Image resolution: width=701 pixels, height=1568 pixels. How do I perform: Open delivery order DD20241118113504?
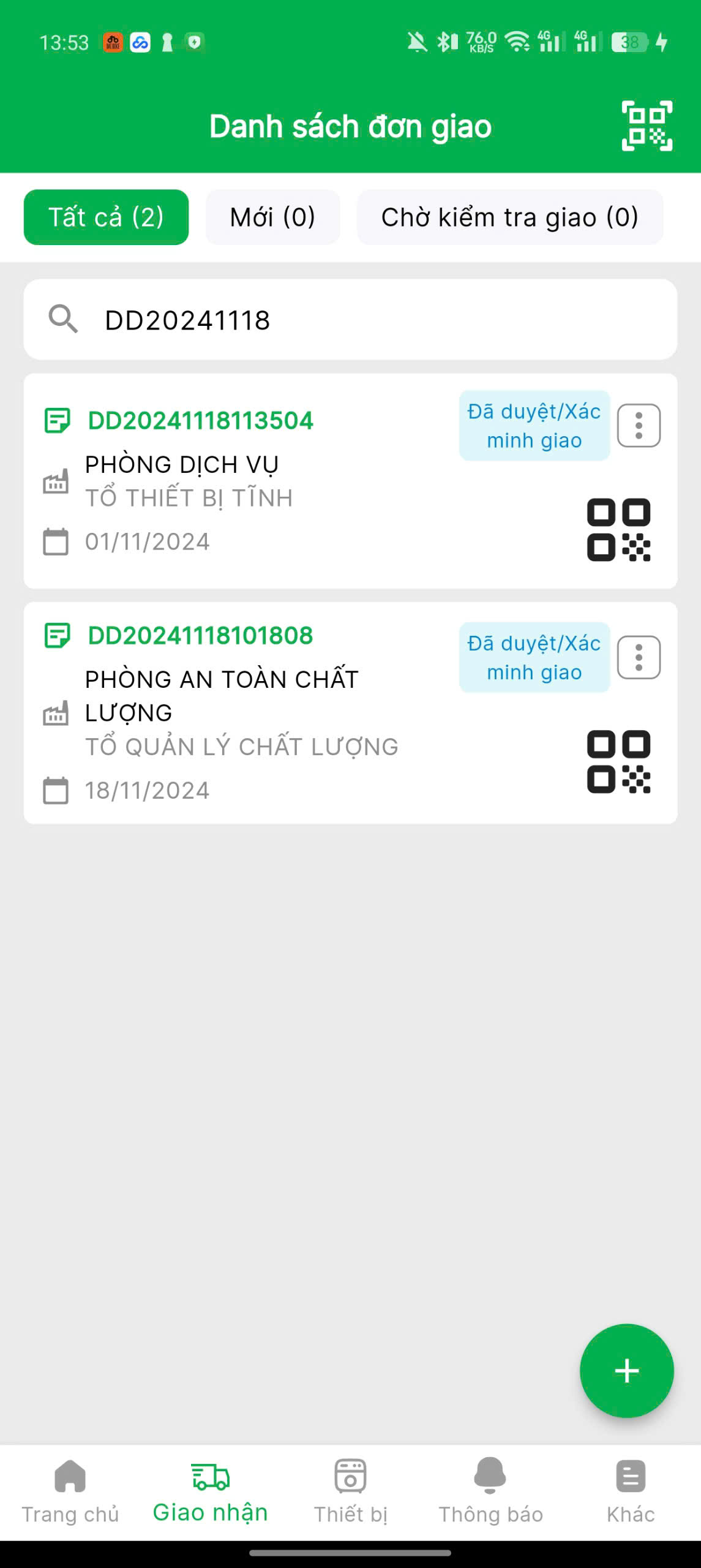[200, 421]
